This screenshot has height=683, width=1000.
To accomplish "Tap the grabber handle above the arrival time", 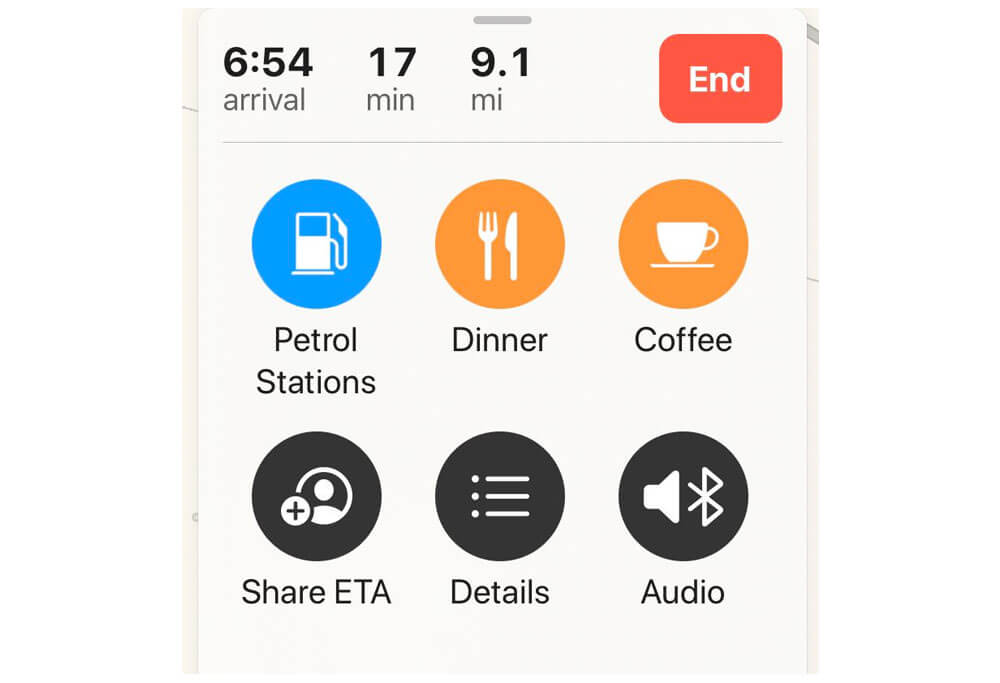I will click(502, 20).
